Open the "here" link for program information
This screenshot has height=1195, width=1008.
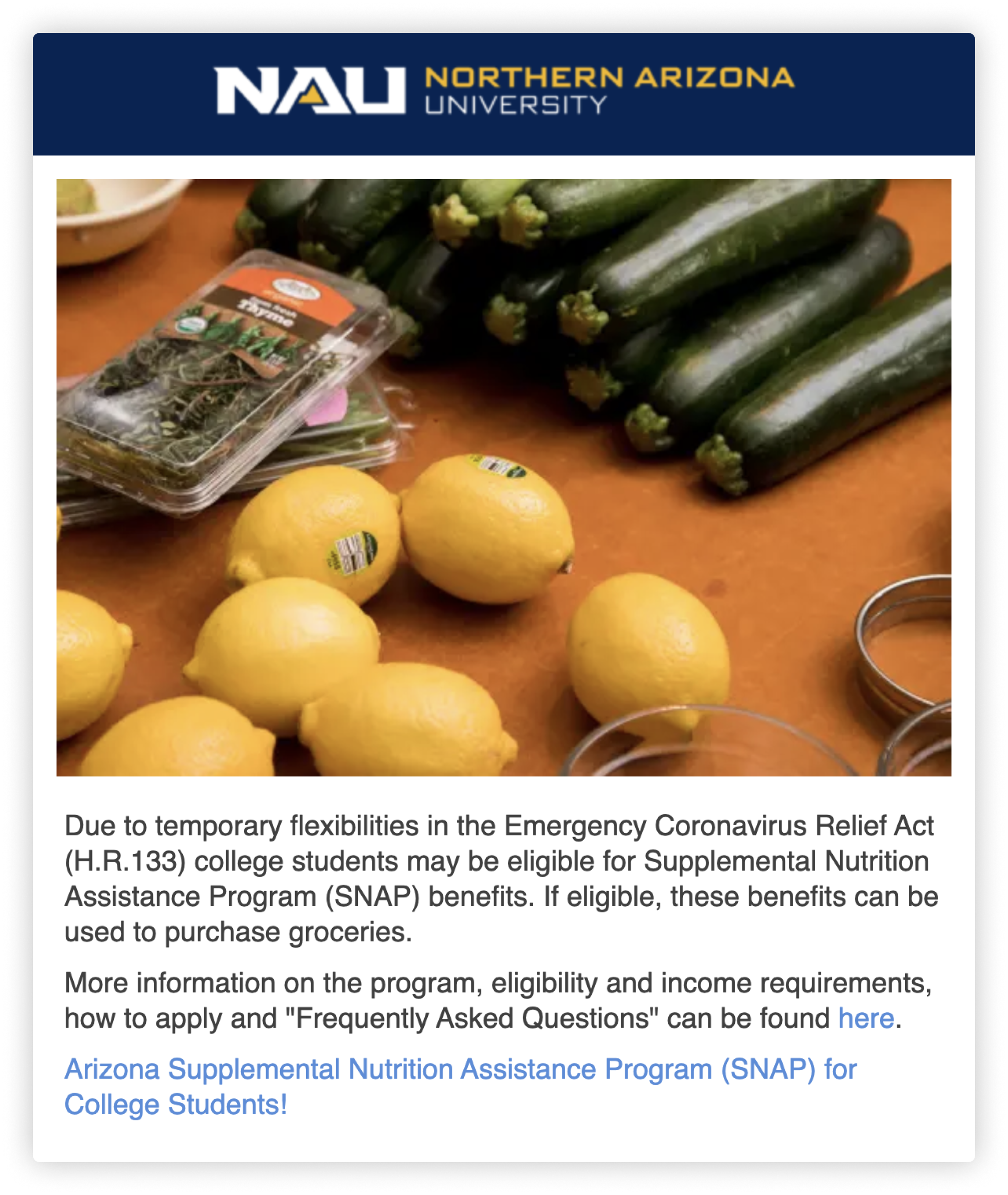(x=866, y=1018)
